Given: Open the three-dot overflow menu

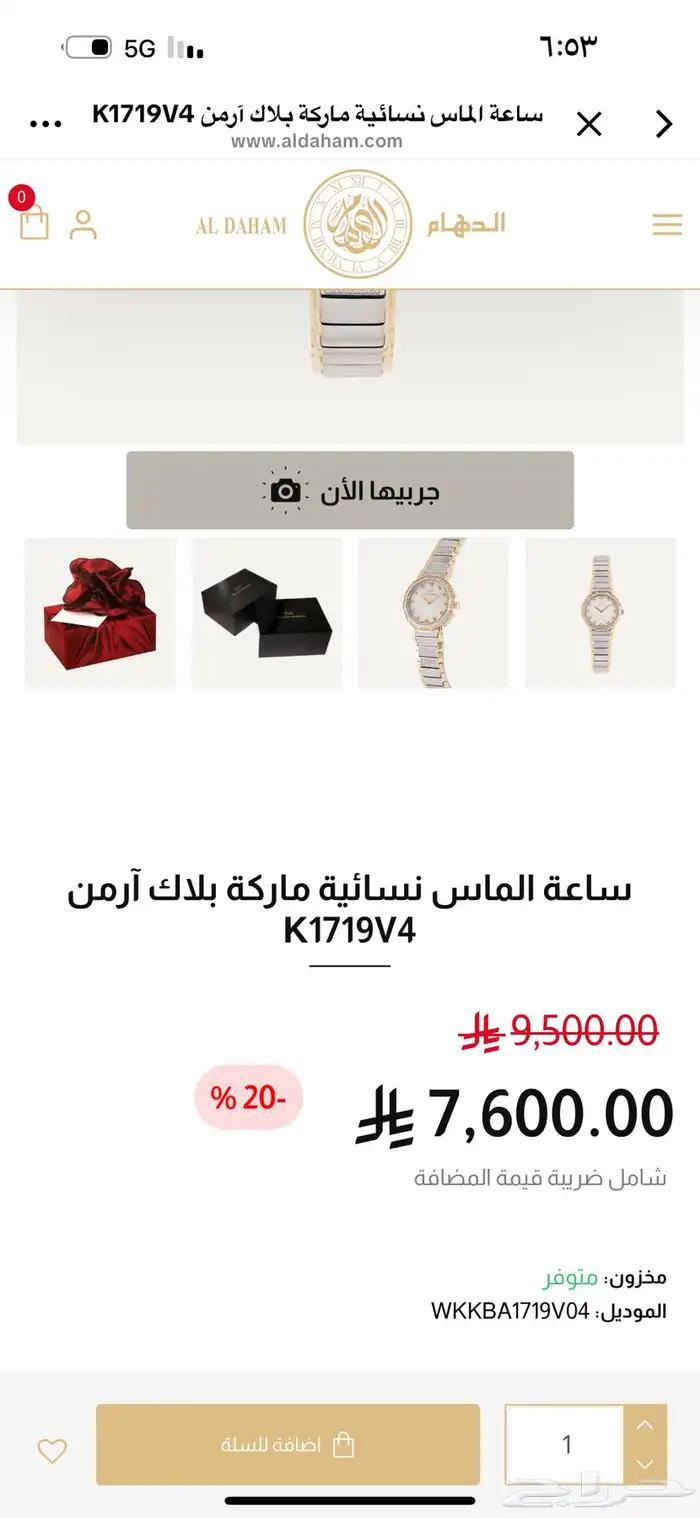Looking at the screenshot, I should pyautogui.click(x=46, y=124).
